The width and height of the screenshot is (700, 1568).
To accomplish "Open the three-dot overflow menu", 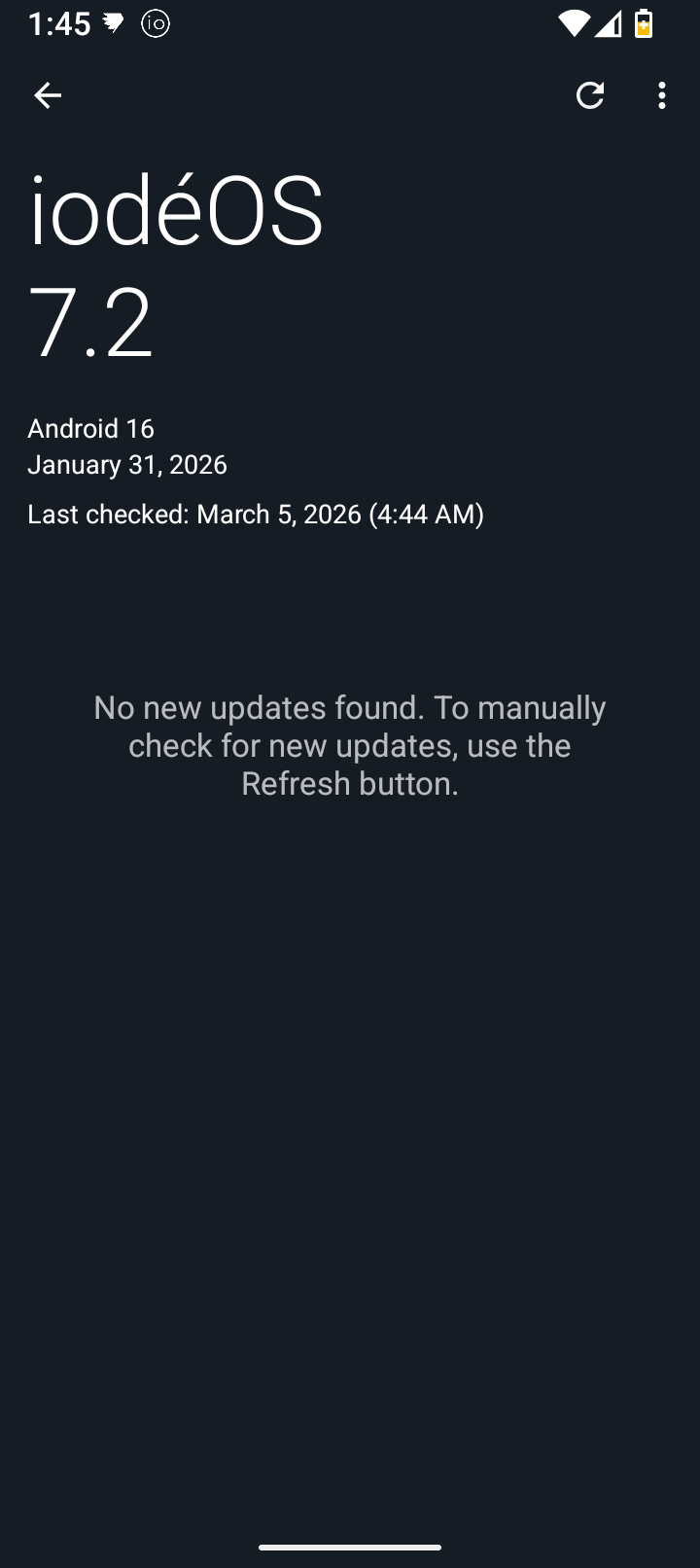I will (x=662, y=95).
